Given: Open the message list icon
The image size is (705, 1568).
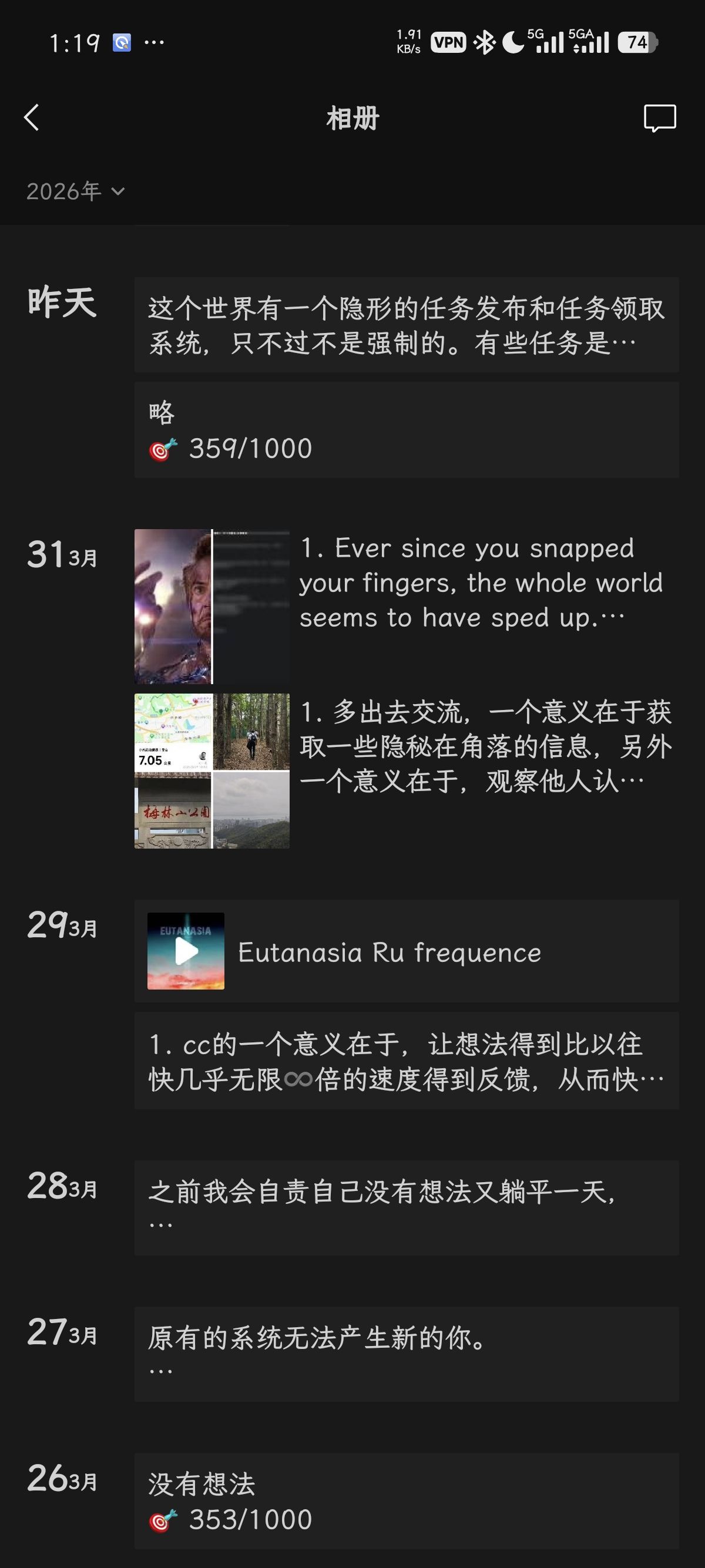Looking at the screenshot, I should tap(659, 118).
